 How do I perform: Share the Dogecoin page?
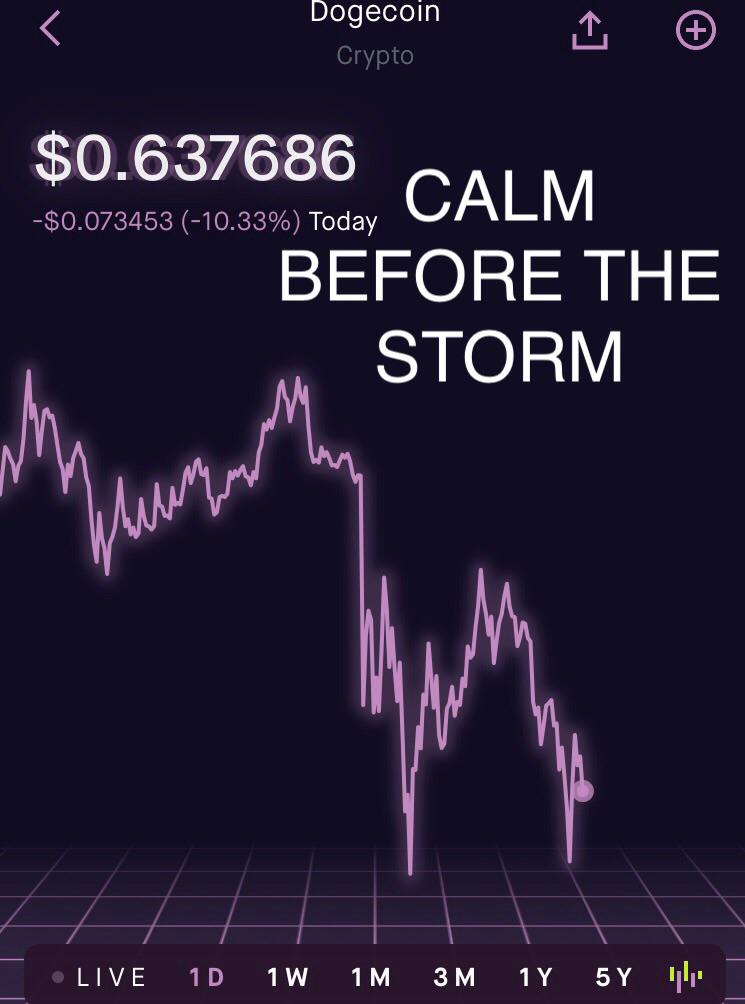click(x=590, y=30)
